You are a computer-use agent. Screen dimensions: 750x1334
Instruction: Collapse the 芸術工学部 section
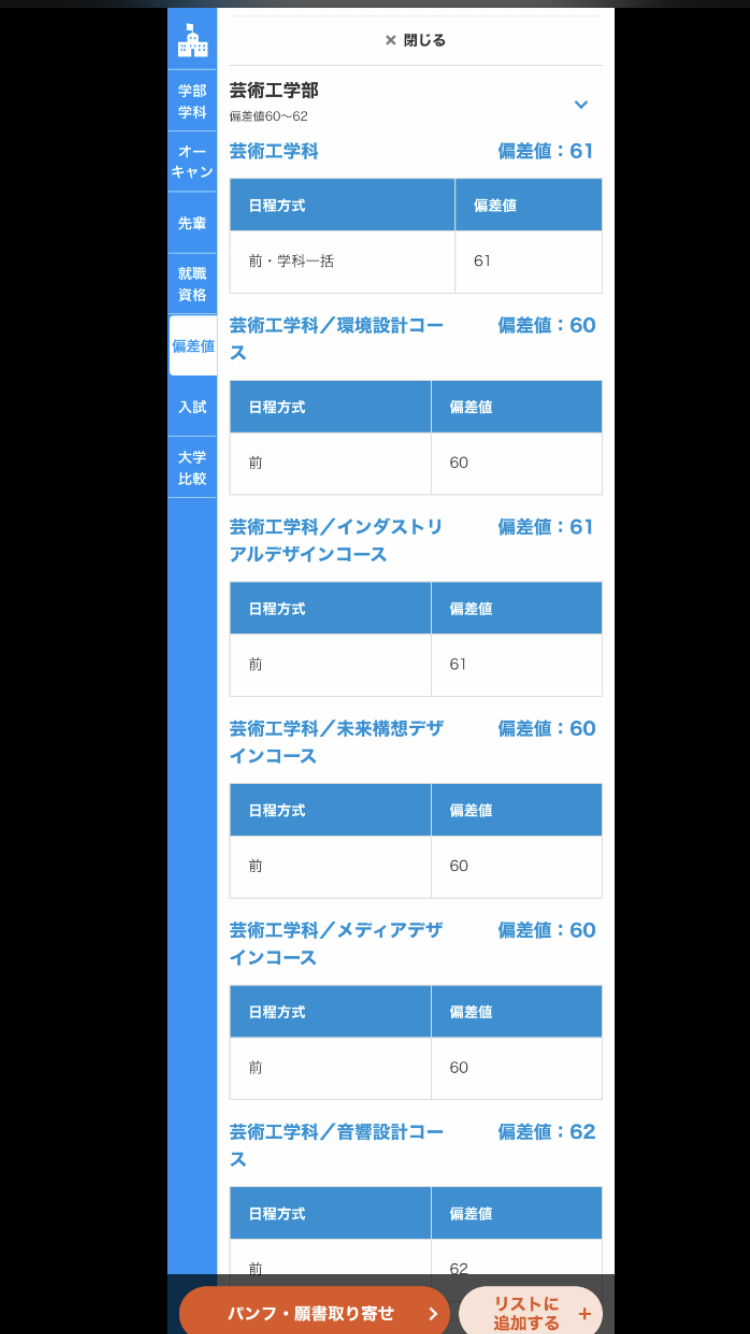581,104
